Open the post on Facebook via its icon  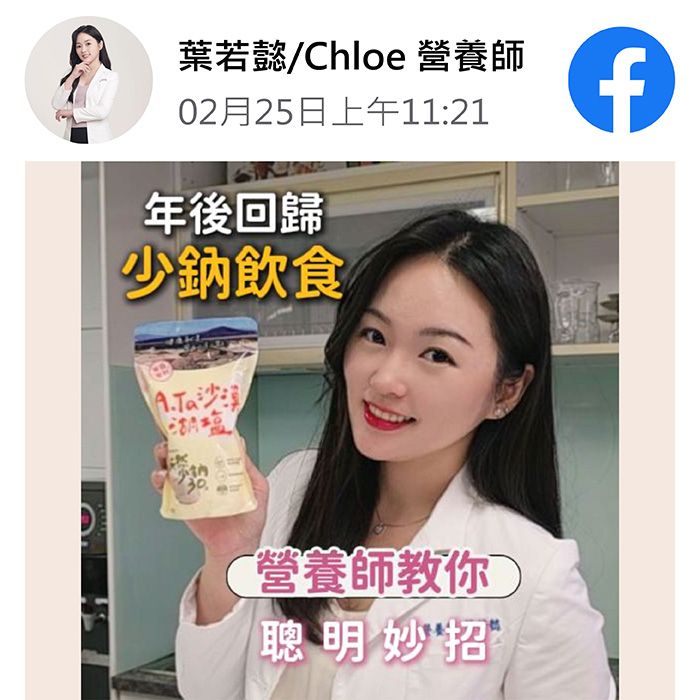pos(621,80)
